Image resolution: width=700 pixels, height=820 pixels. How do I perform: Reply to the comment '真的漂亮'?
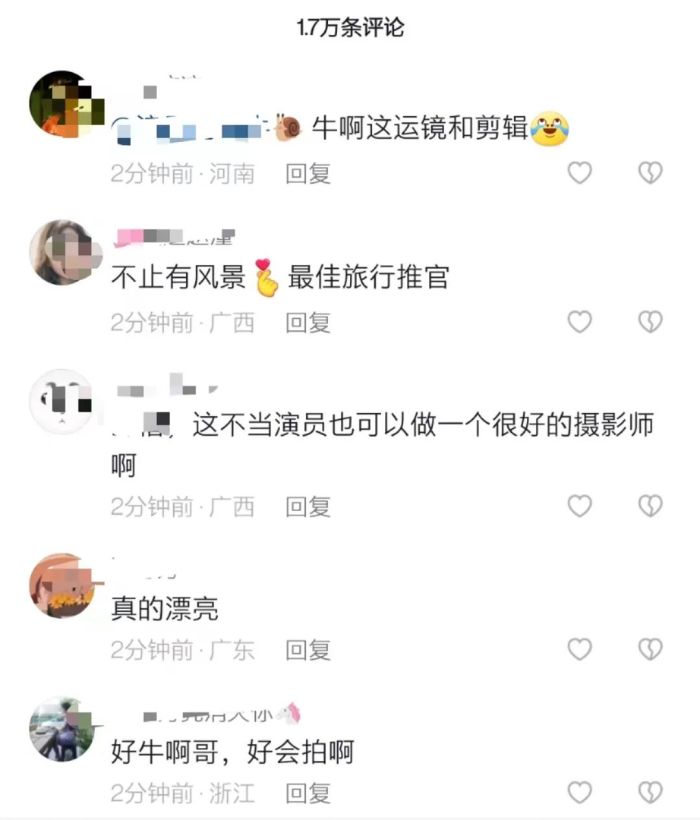click(x=308, y=650)
